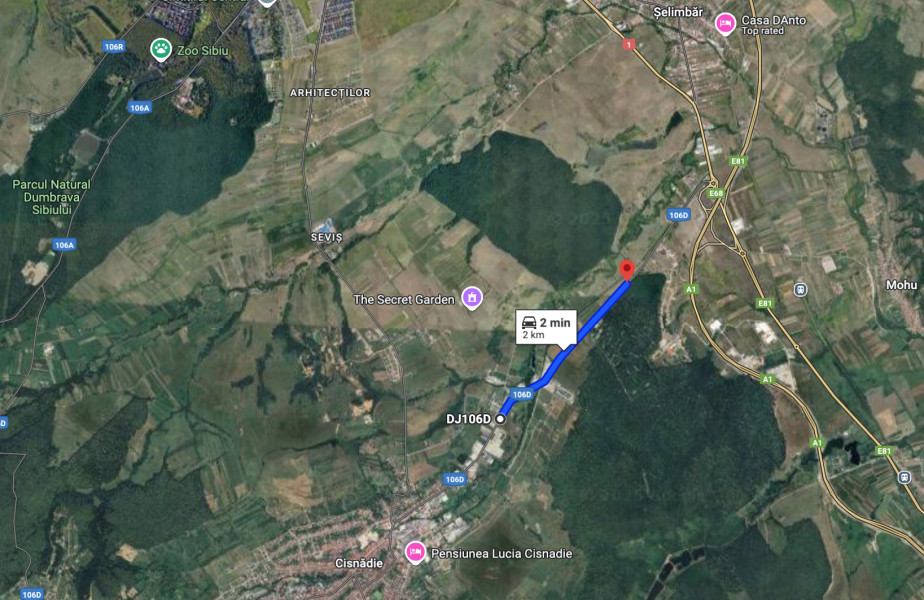Screen dimensions: 924x600
Task: Tap the red destination pin
Action: point(627,269)
